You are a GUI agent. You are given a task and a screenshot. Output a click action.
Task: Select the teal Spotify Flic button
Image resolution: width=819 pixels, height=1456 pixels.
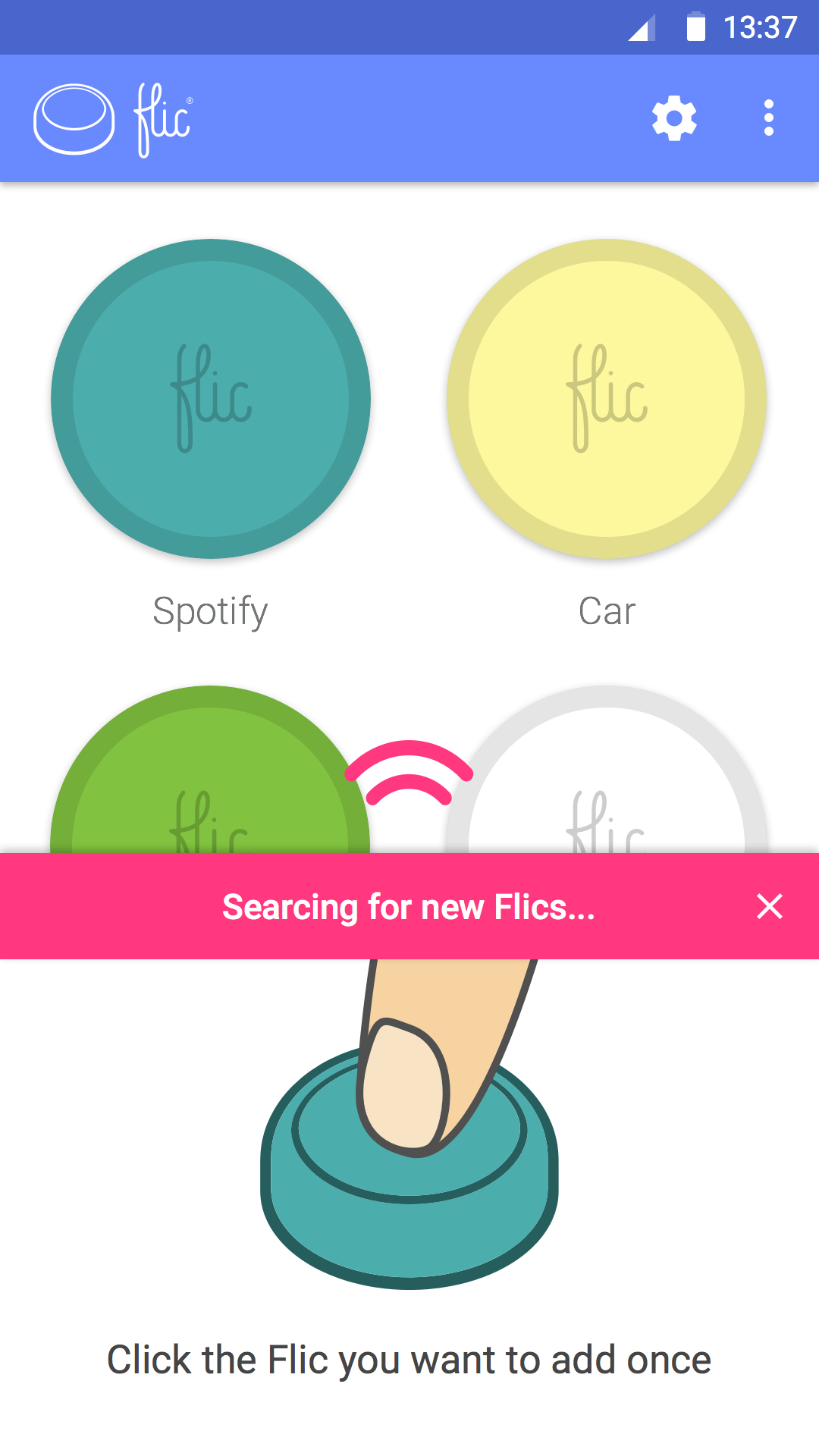click(x=210, y=400)
